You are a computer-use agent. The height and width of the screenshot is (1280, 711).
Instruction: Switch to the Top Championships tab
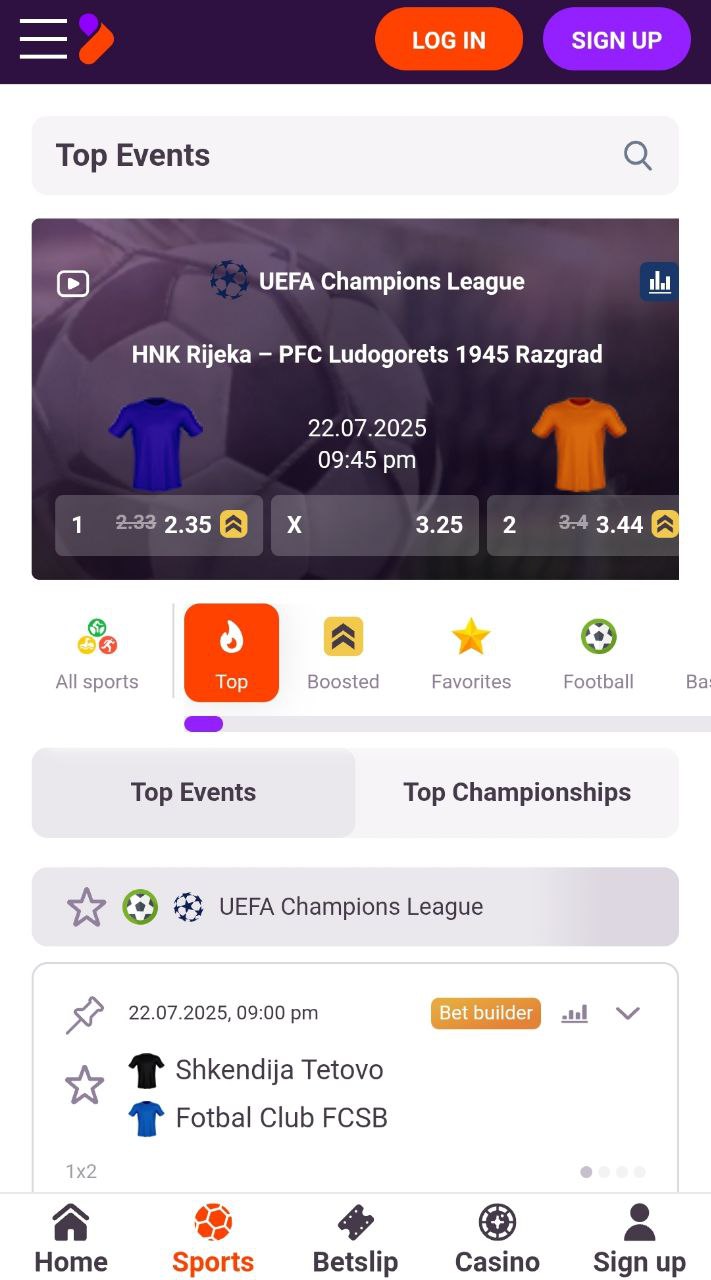[x=517, y=793]
